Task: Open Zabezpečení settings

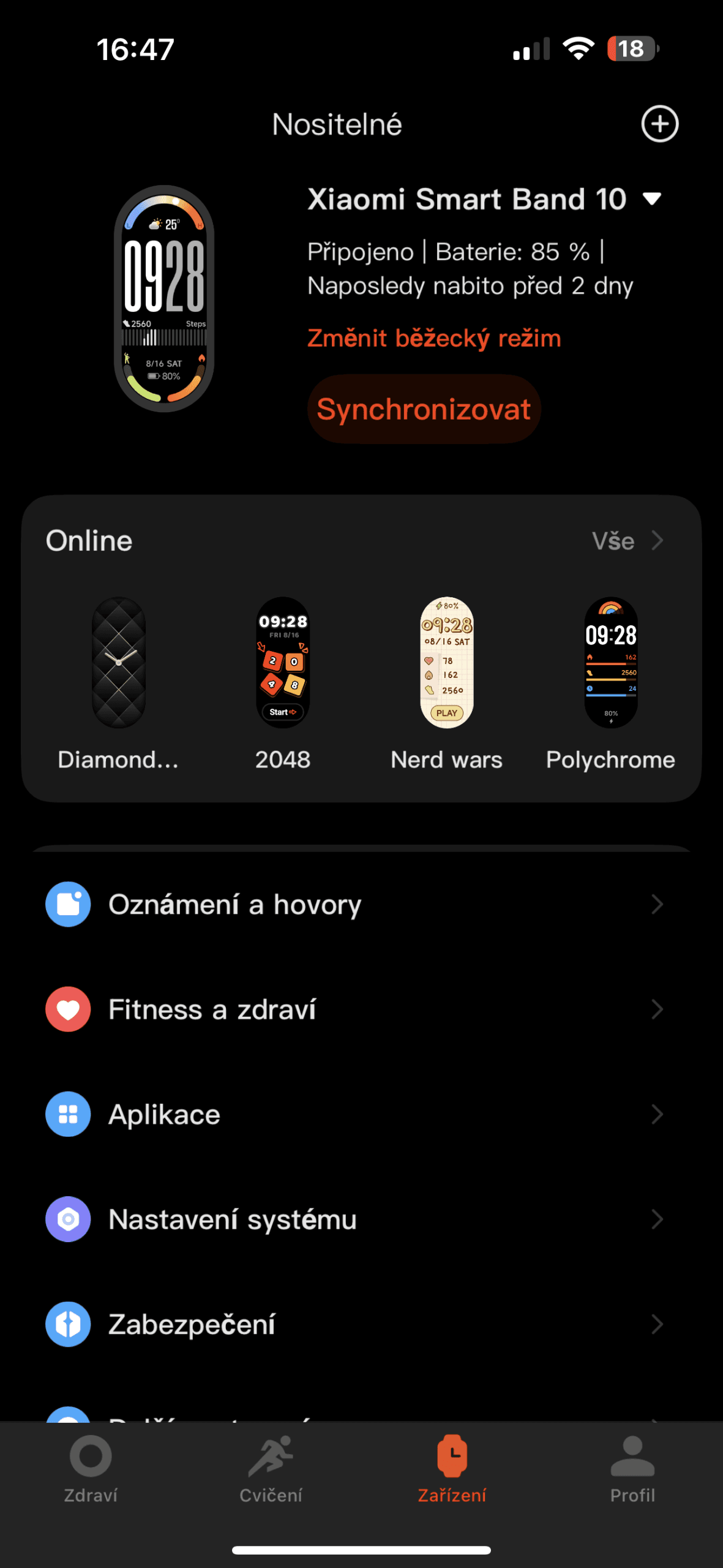Action: tap(355, 1324)
